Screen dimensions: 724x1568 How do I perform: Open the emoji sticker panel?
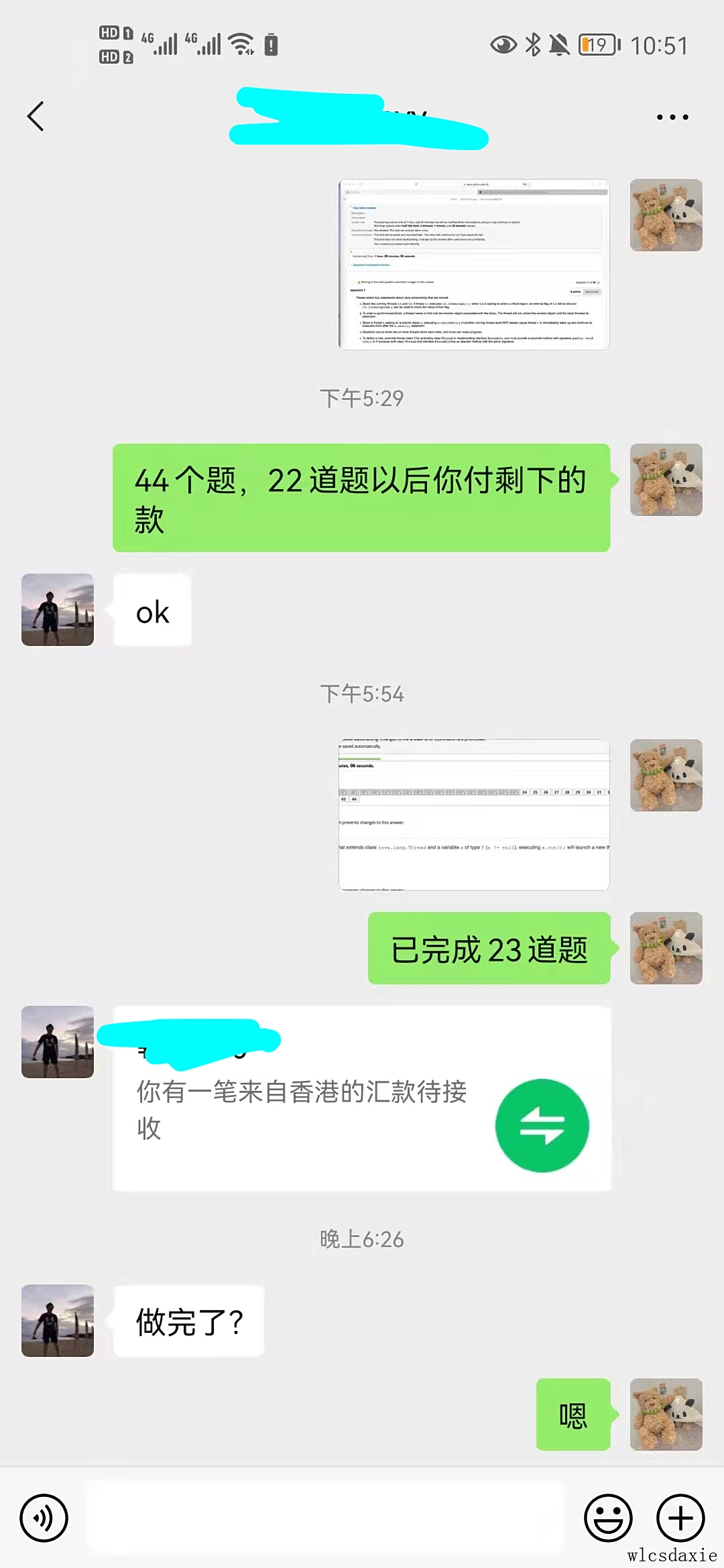click(x=608, y=1518)
